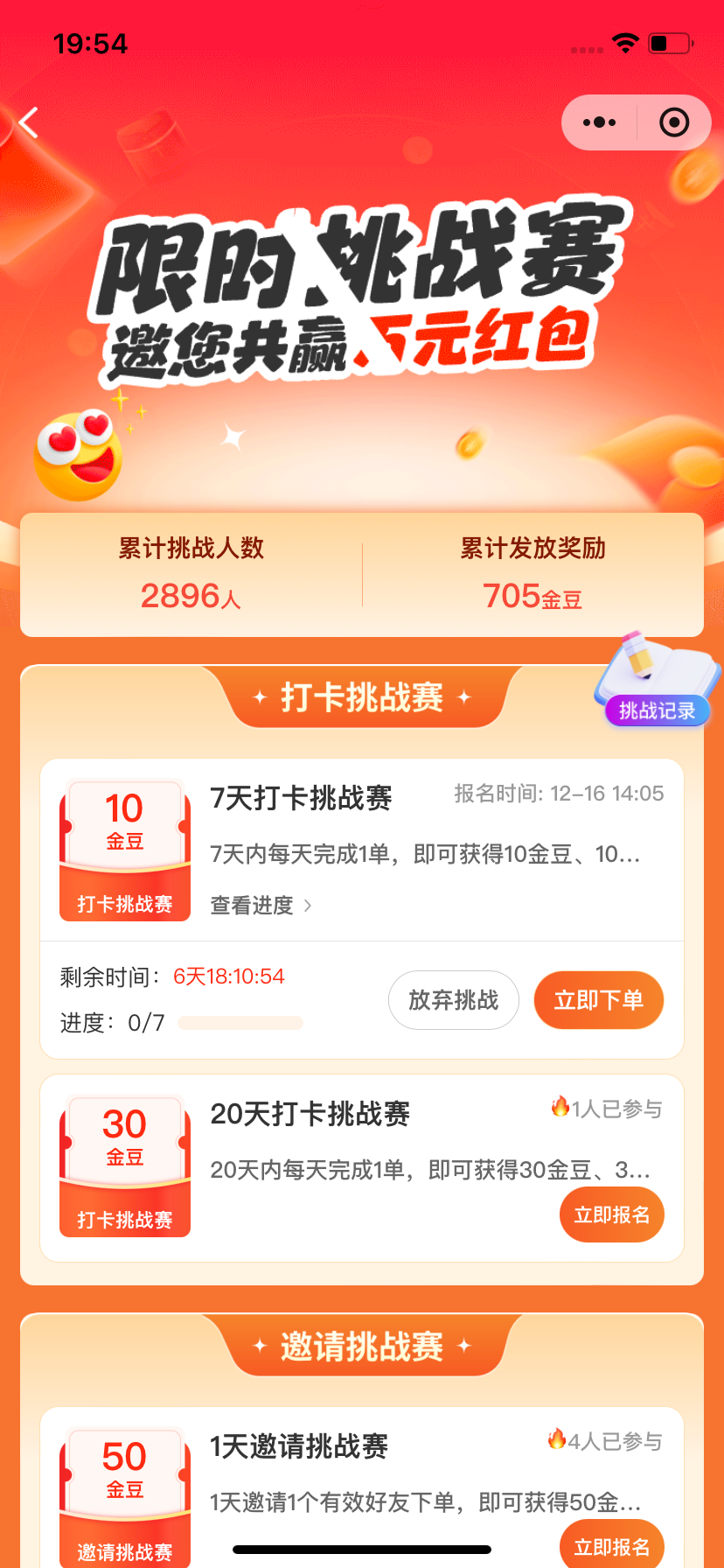Image resolution: width=724 pixels, height=1568 pixels.
Task: Tap 放弃挑战 to abandon the challenge
Action: (x=453, y=1000)
